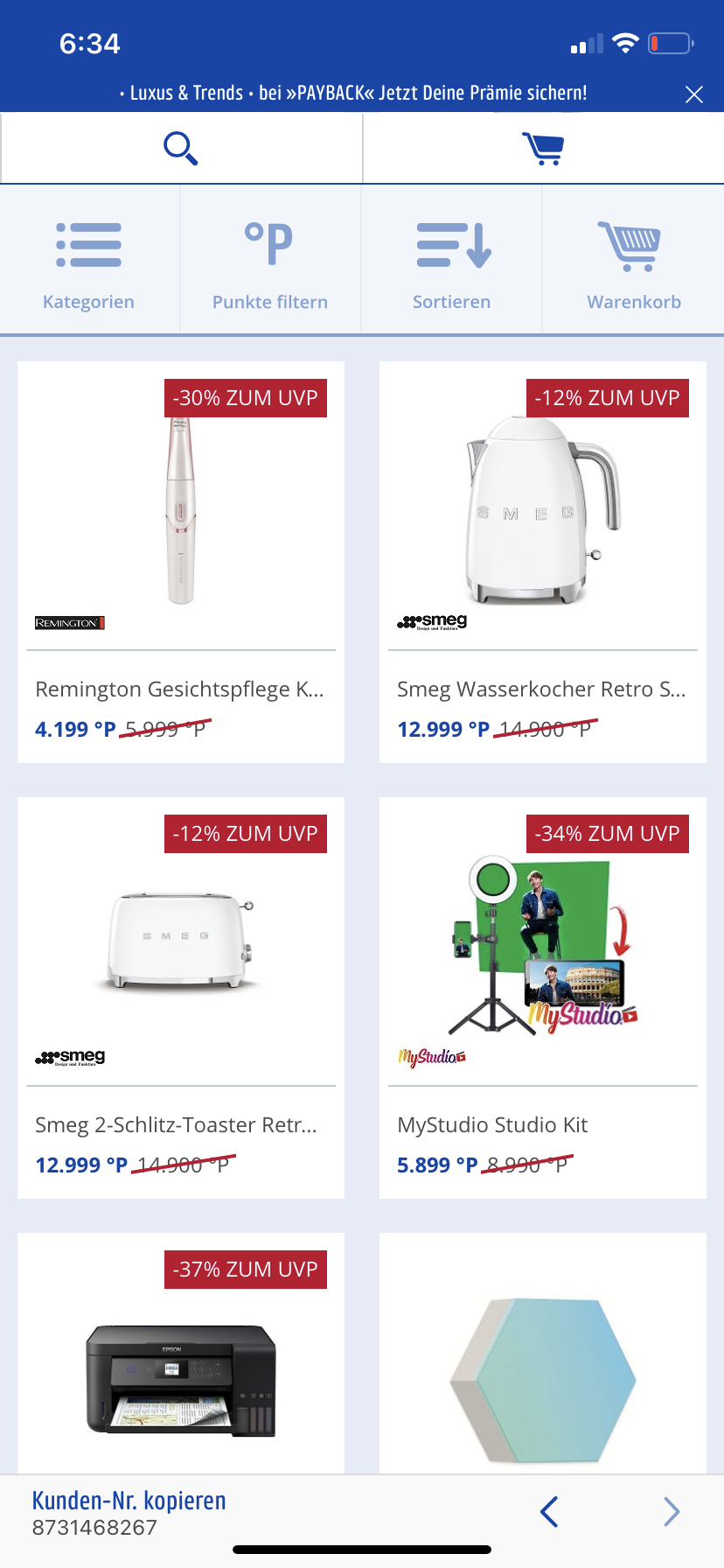Screen dimensions: 724x1568
Task: Open the hexagon light panel product
Action: 543,1354
